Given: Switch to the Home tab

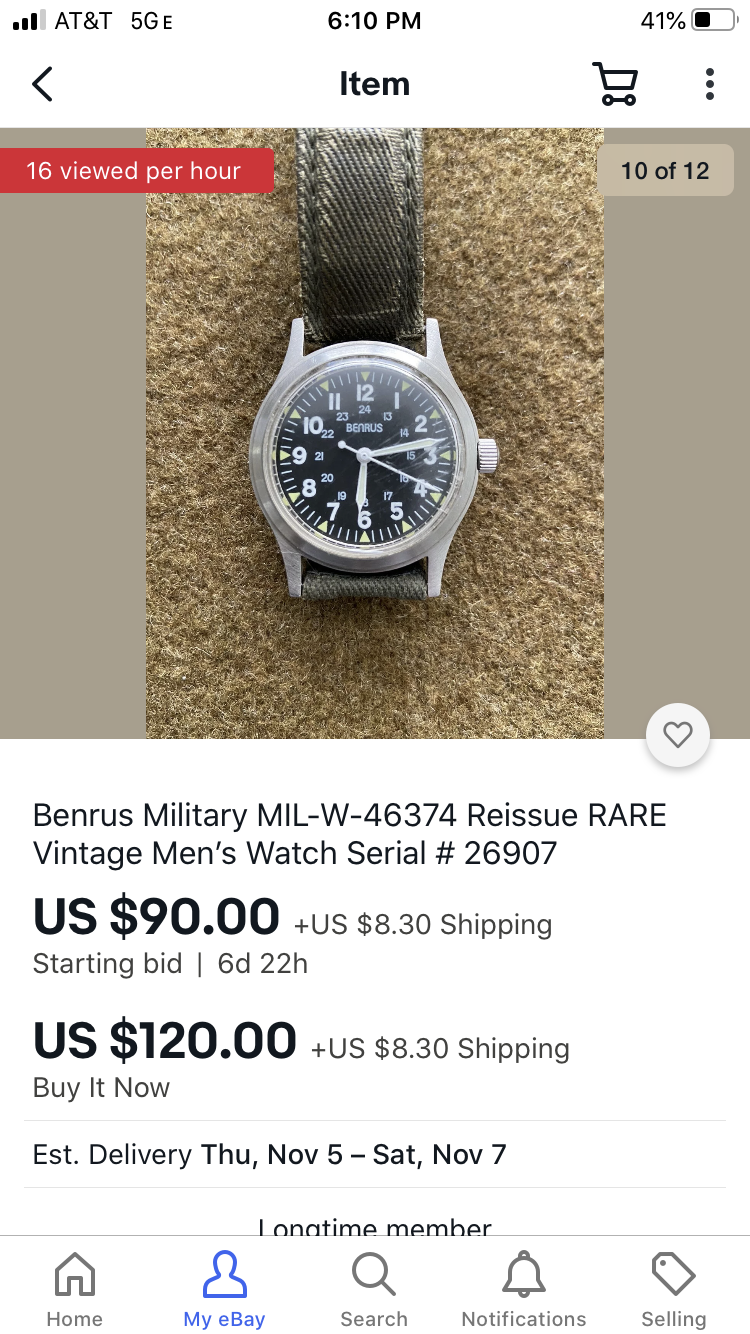Looking at the screenshot, I should [x=75, y=1289].
